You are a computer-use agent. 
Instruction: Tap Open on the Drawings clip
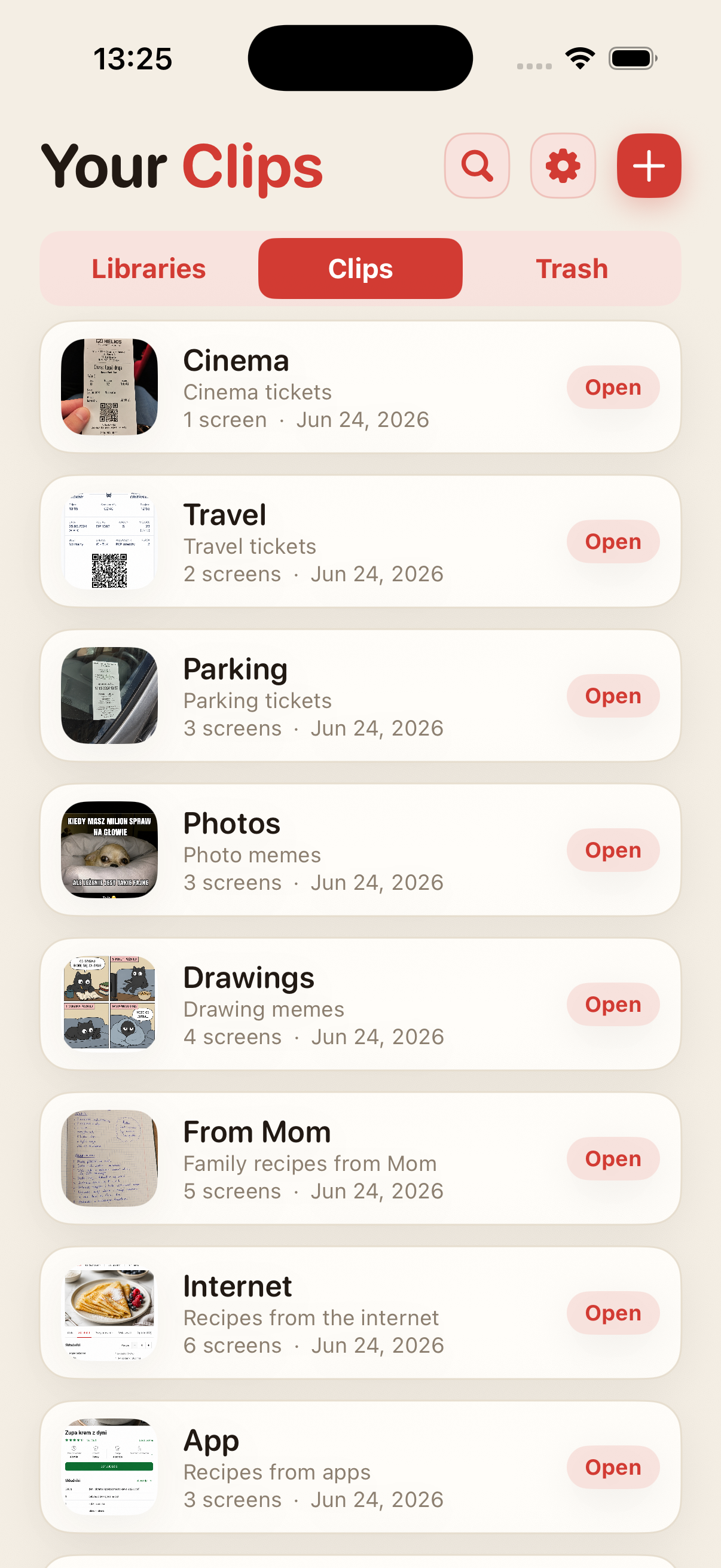[613, 1004]
